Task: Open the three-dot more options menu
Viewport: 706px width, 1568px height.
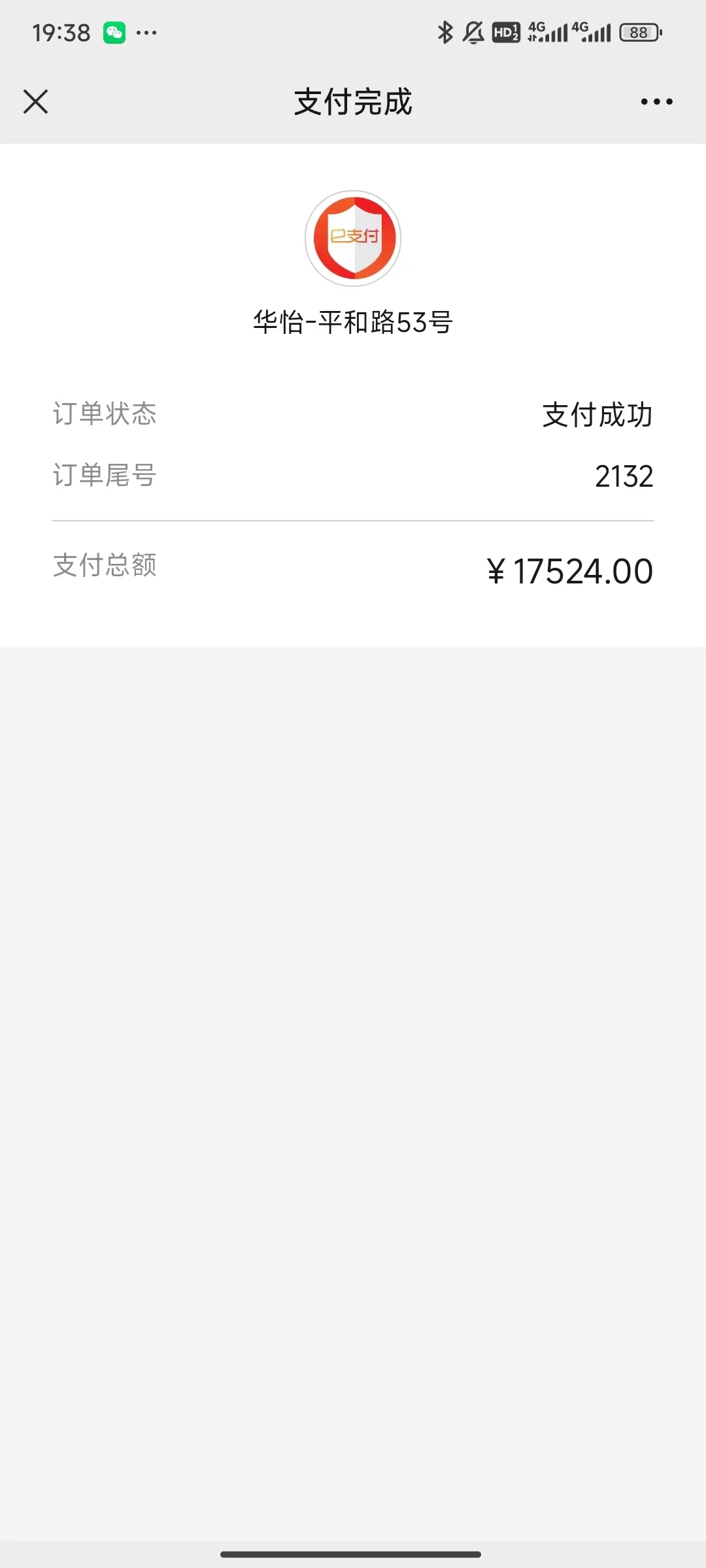Action: (x=656, y=102)
